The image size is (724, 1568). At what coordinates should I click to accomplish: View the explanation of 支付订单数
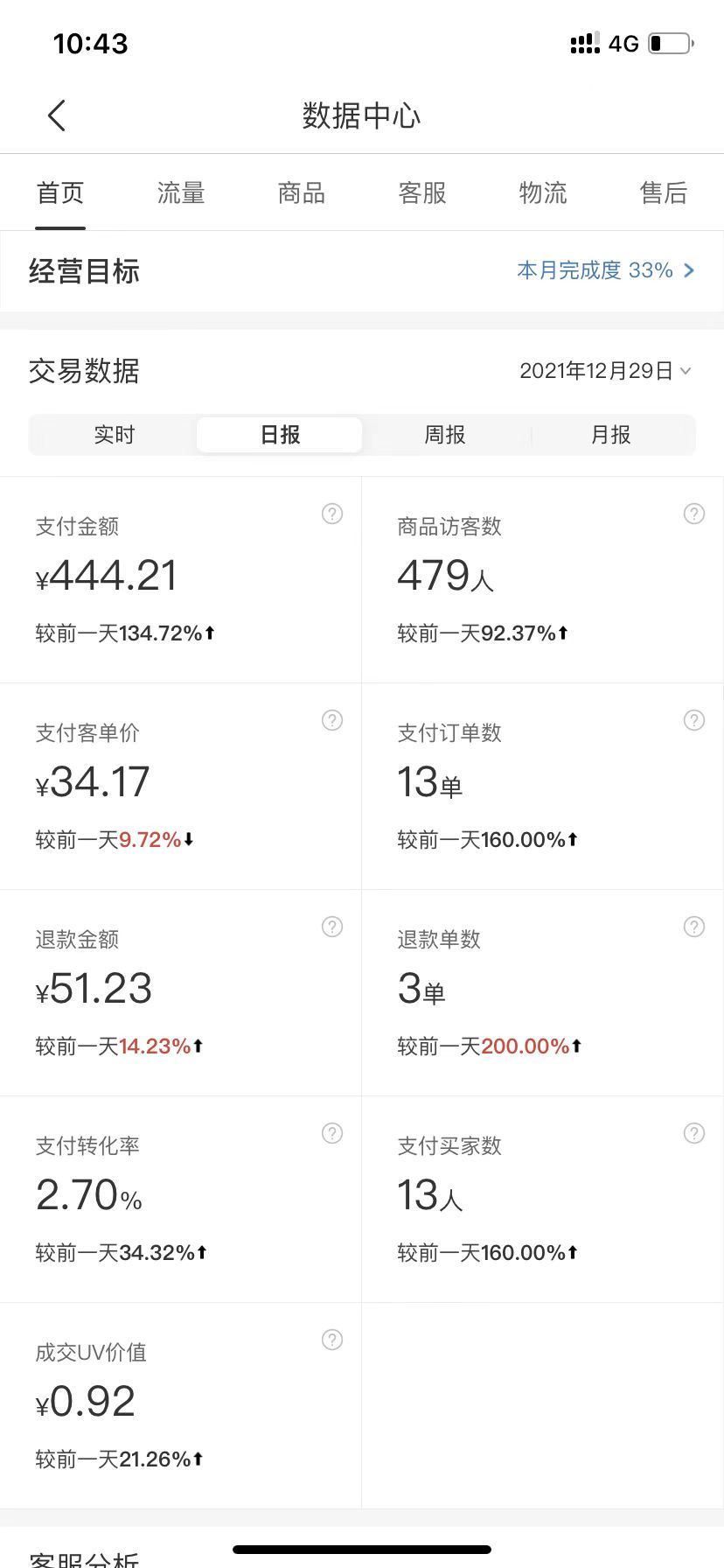tap(694, 720)
